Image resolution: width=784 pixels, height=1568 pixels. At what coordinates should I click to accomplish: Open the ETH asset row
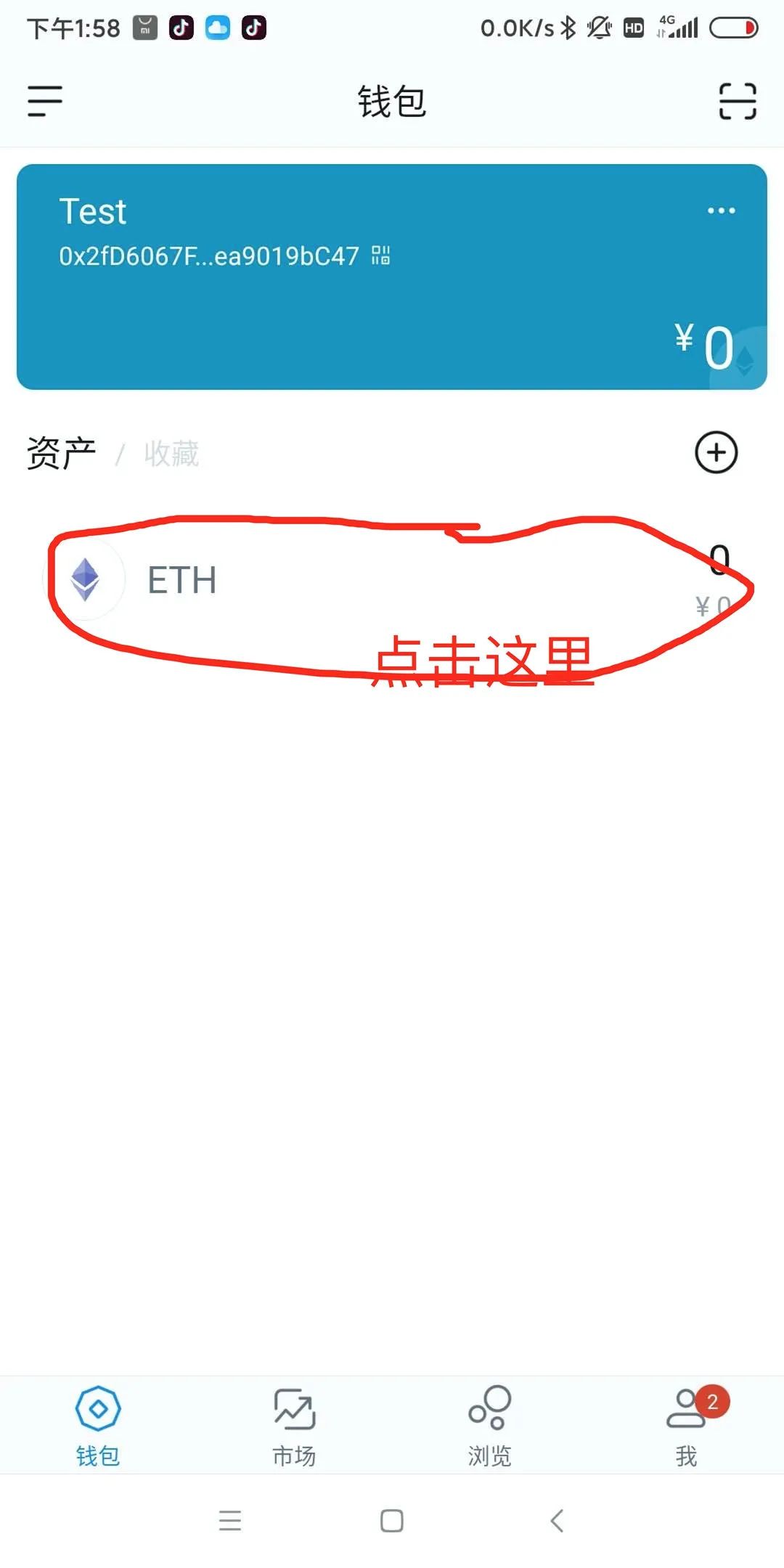tap(392, 579)
